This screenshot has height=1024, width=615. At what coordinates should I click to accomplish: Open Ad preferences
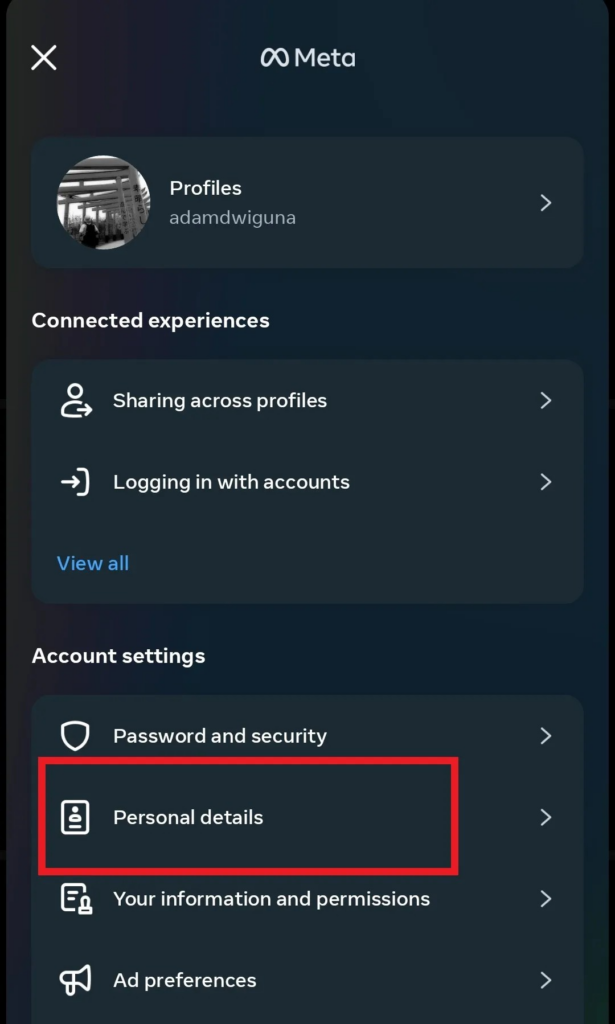pyautogui.click(x=307, y=980)
